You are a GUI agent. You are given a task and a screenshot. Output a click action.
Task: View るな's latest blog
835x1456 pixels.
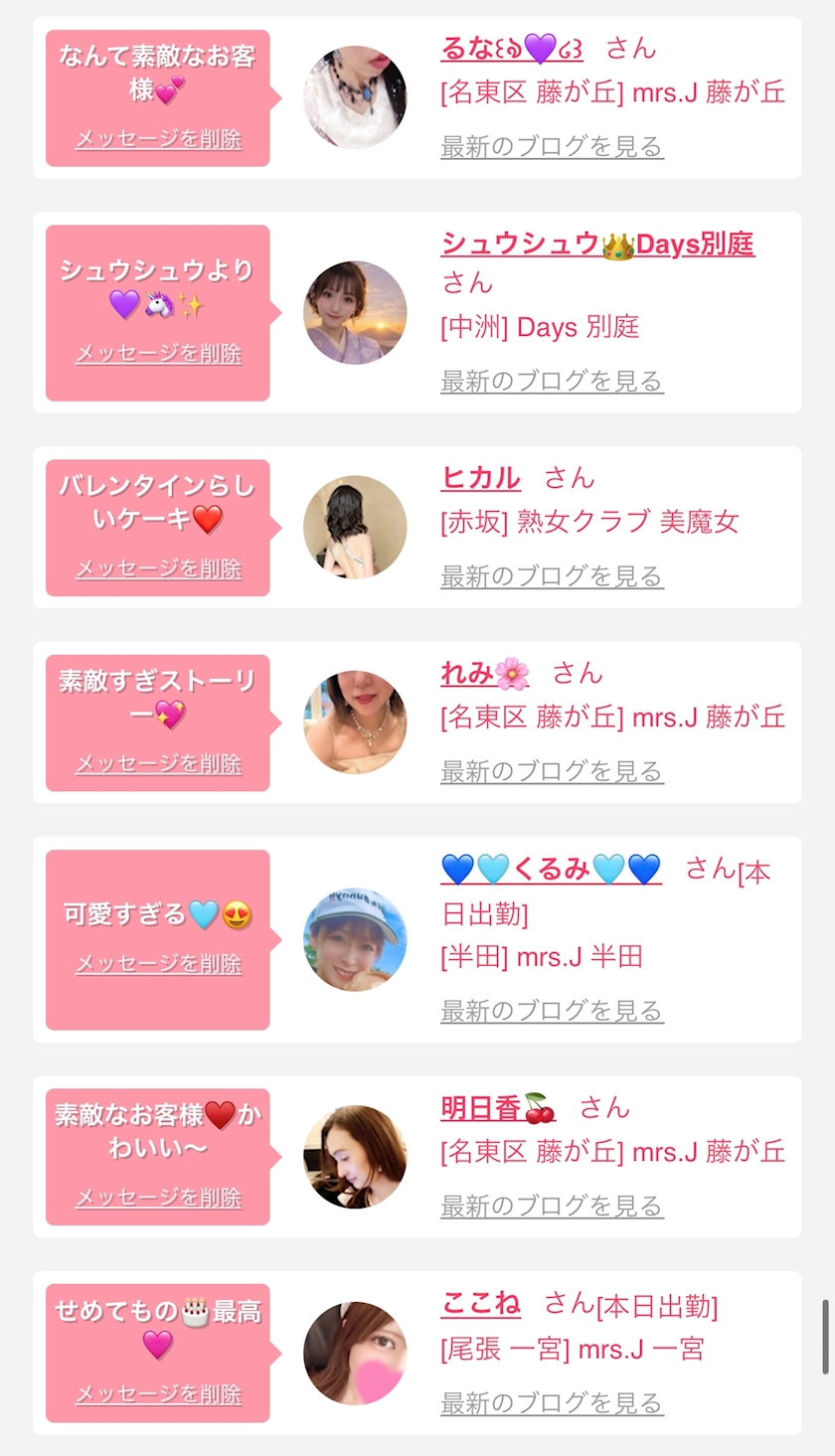coord(552,147)
